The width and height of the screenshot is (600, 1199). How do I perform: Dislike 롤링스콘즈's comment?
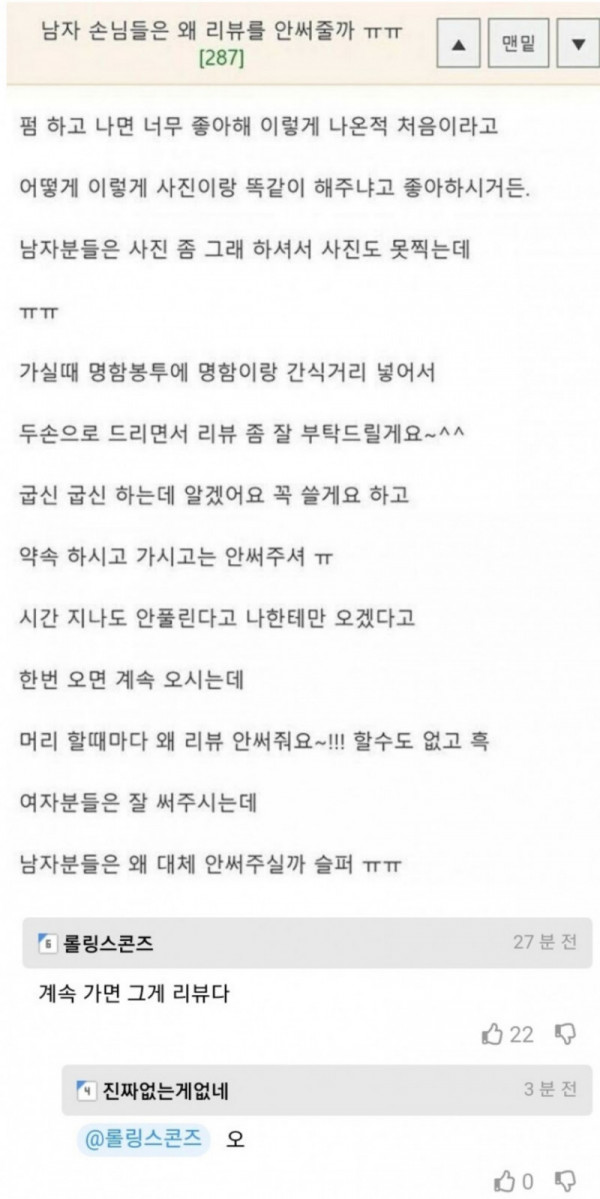(x=566, y=1034)
